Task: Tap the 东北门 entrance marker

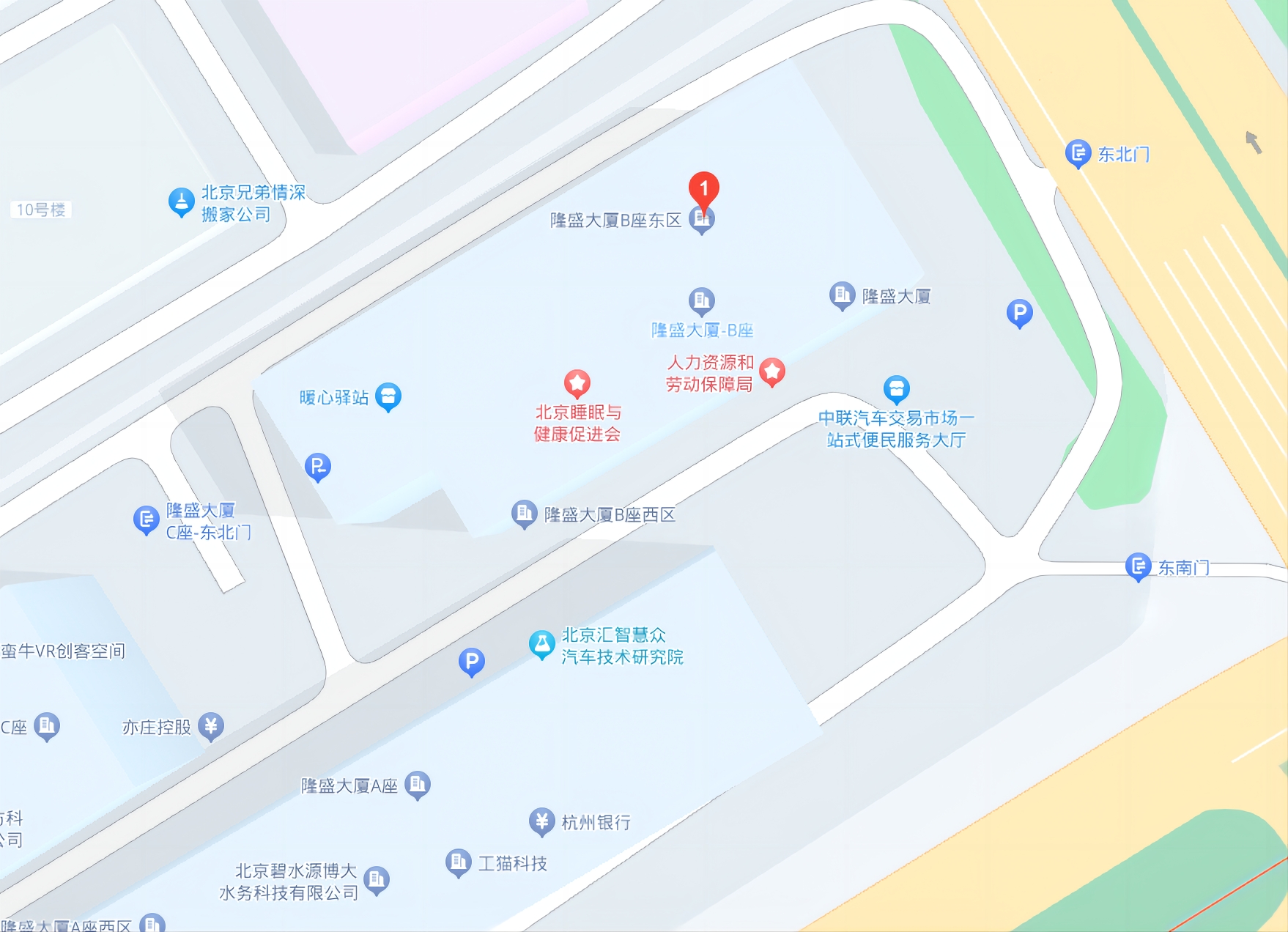Action: 1078,153
